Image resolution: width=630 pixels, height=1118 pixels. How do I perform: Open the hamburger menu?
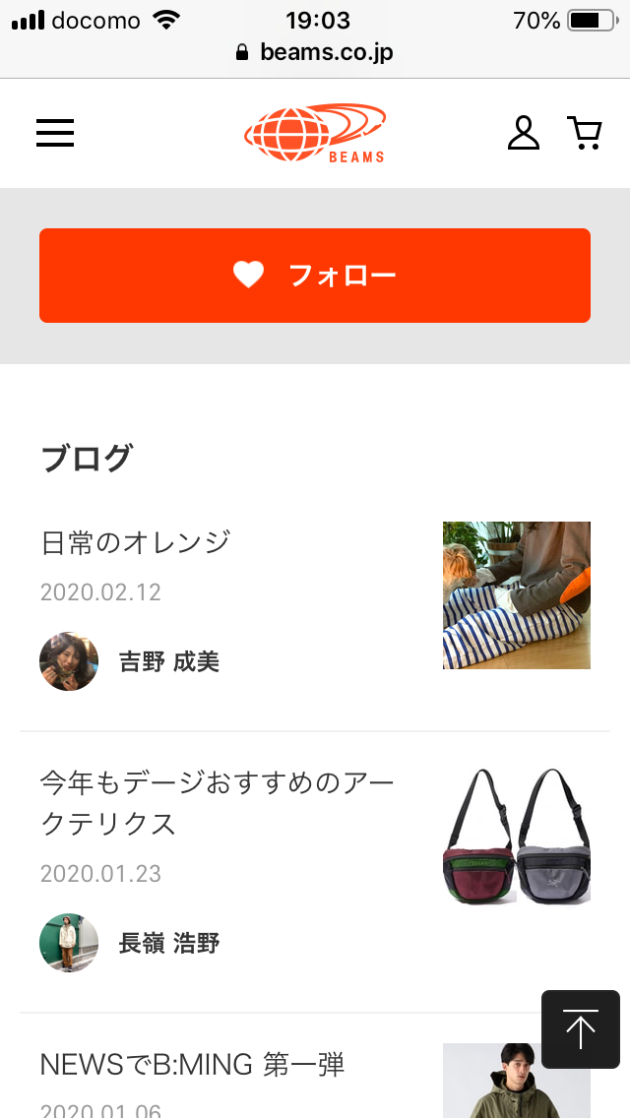point(55,133)
